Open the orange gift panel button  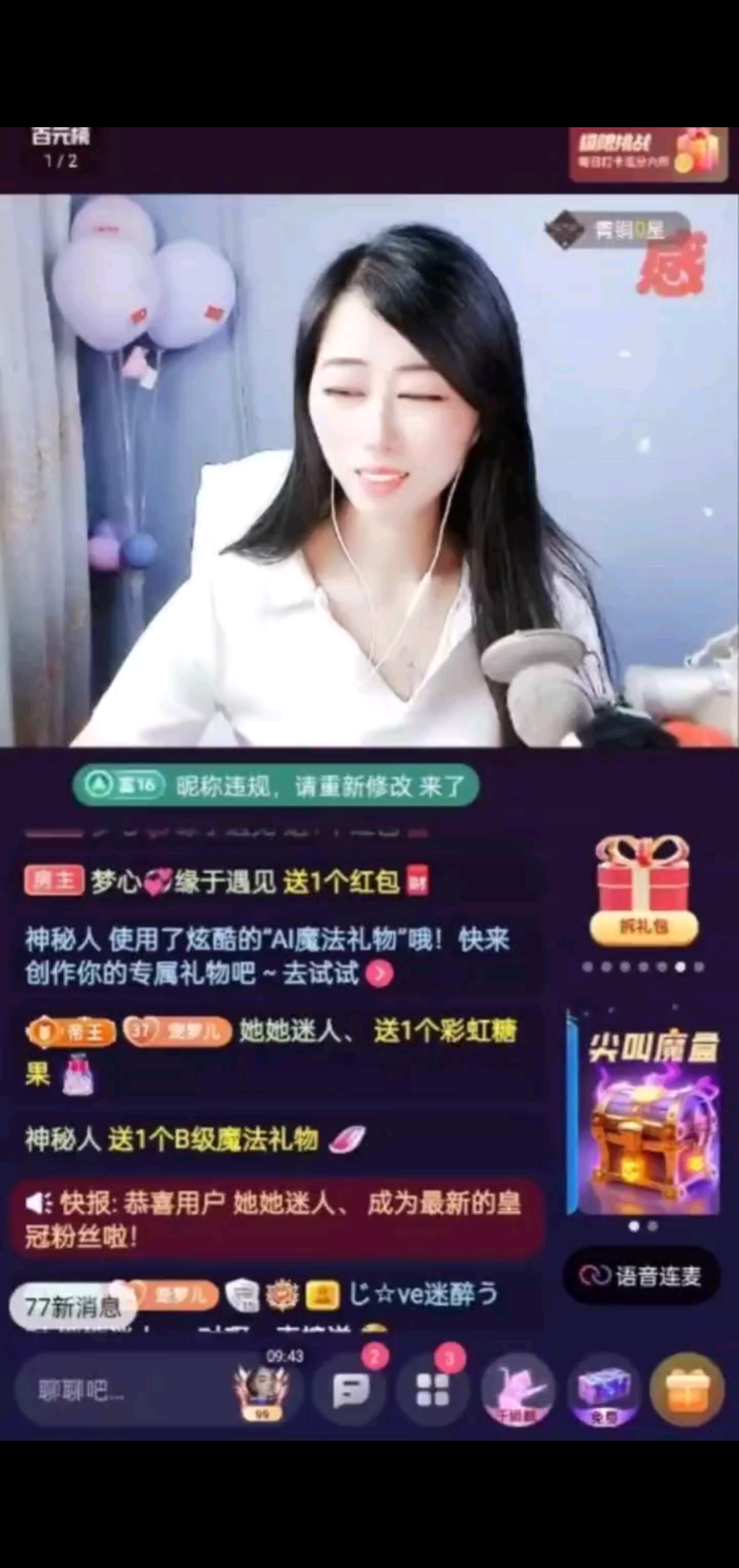click(687, 1391)
